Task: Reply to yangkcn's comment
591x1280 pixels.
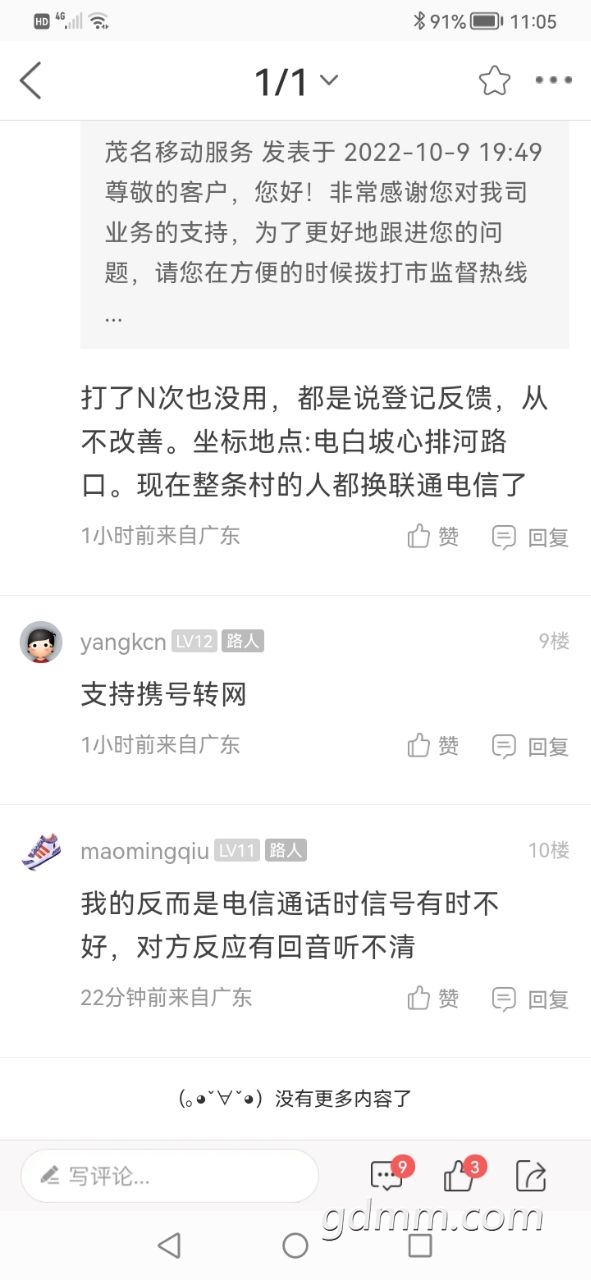Action: [x=530, y=746]
